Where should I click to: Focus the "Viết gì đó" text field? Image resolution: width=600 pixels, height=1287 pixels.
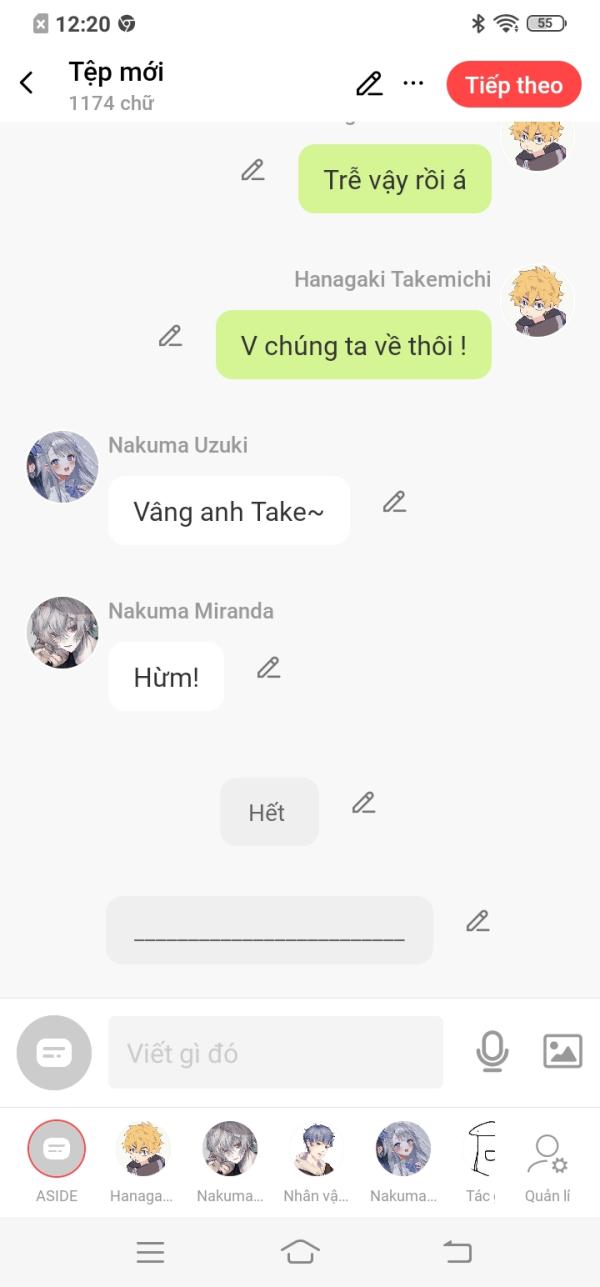click(x=275, y=1052)
